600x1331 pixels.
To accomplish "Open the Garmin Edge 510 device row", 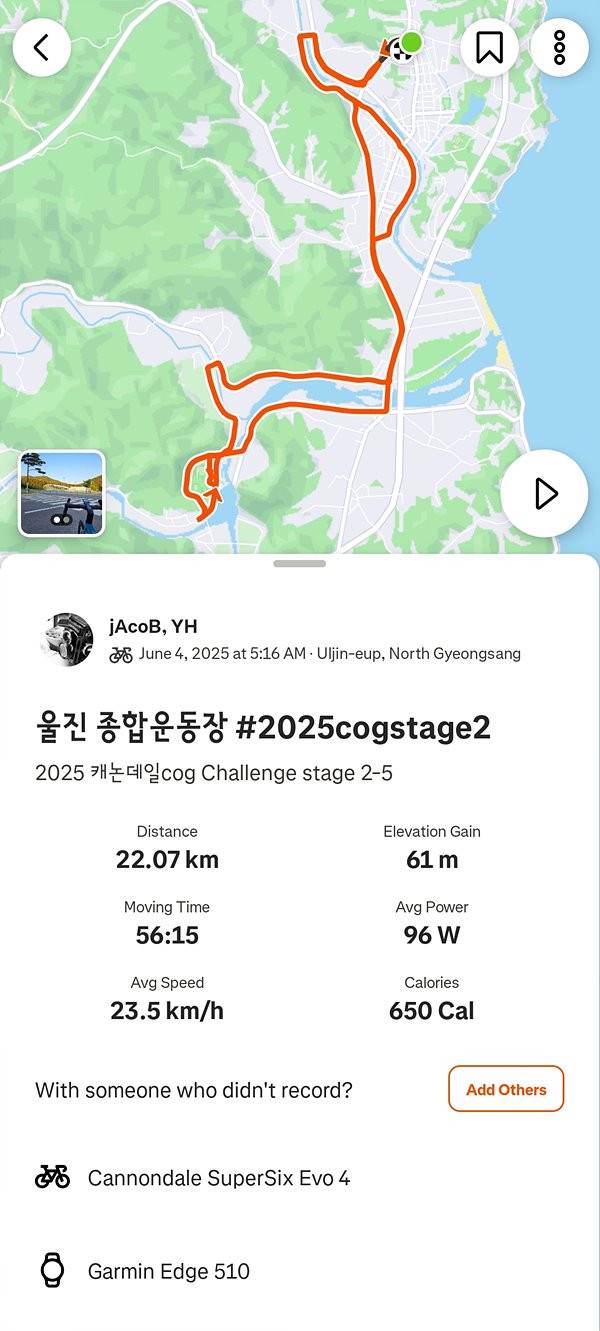I will tap(300, 1271).
